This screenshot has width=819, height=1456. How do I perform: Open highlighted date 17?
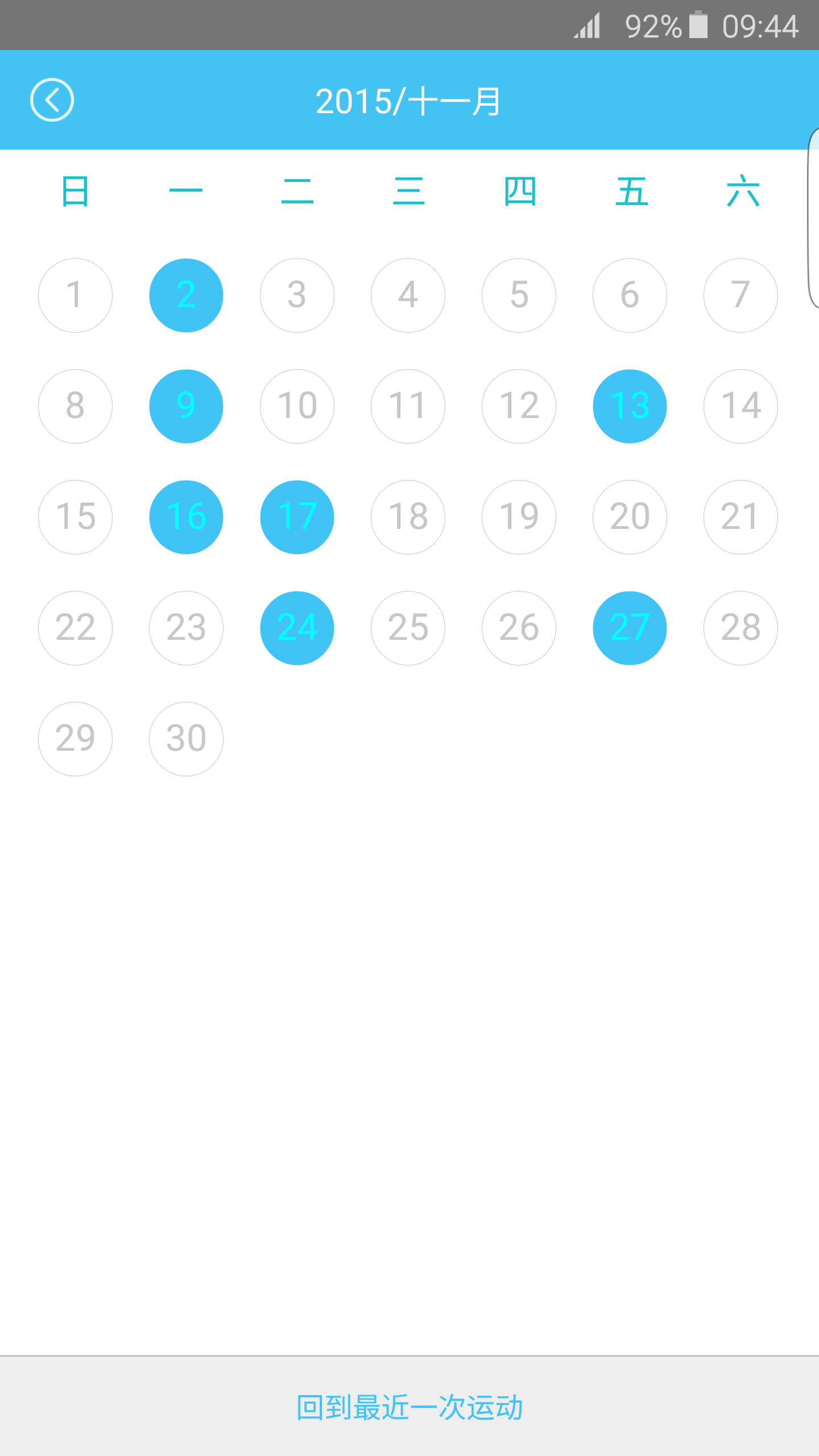pos(297,517)
